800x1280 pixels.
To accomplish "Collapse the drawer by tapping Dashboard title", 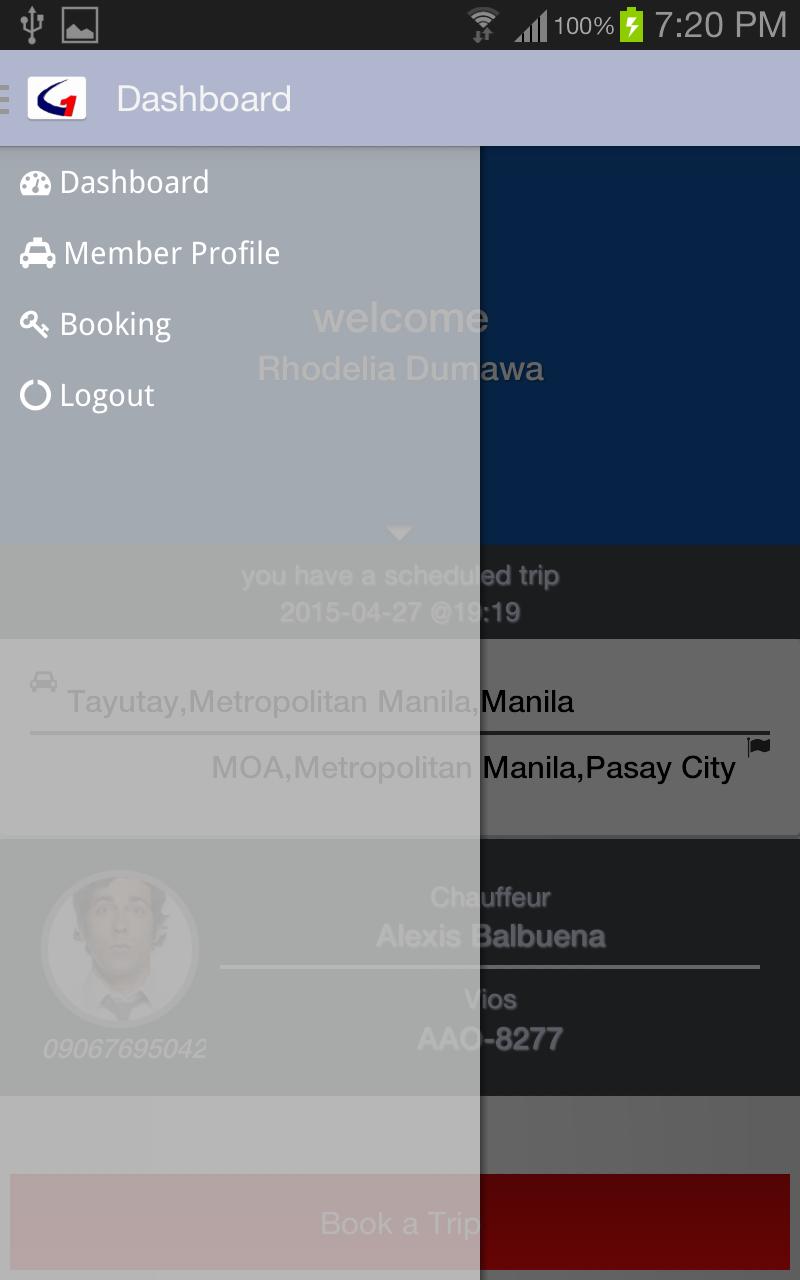I will (204, 97).
